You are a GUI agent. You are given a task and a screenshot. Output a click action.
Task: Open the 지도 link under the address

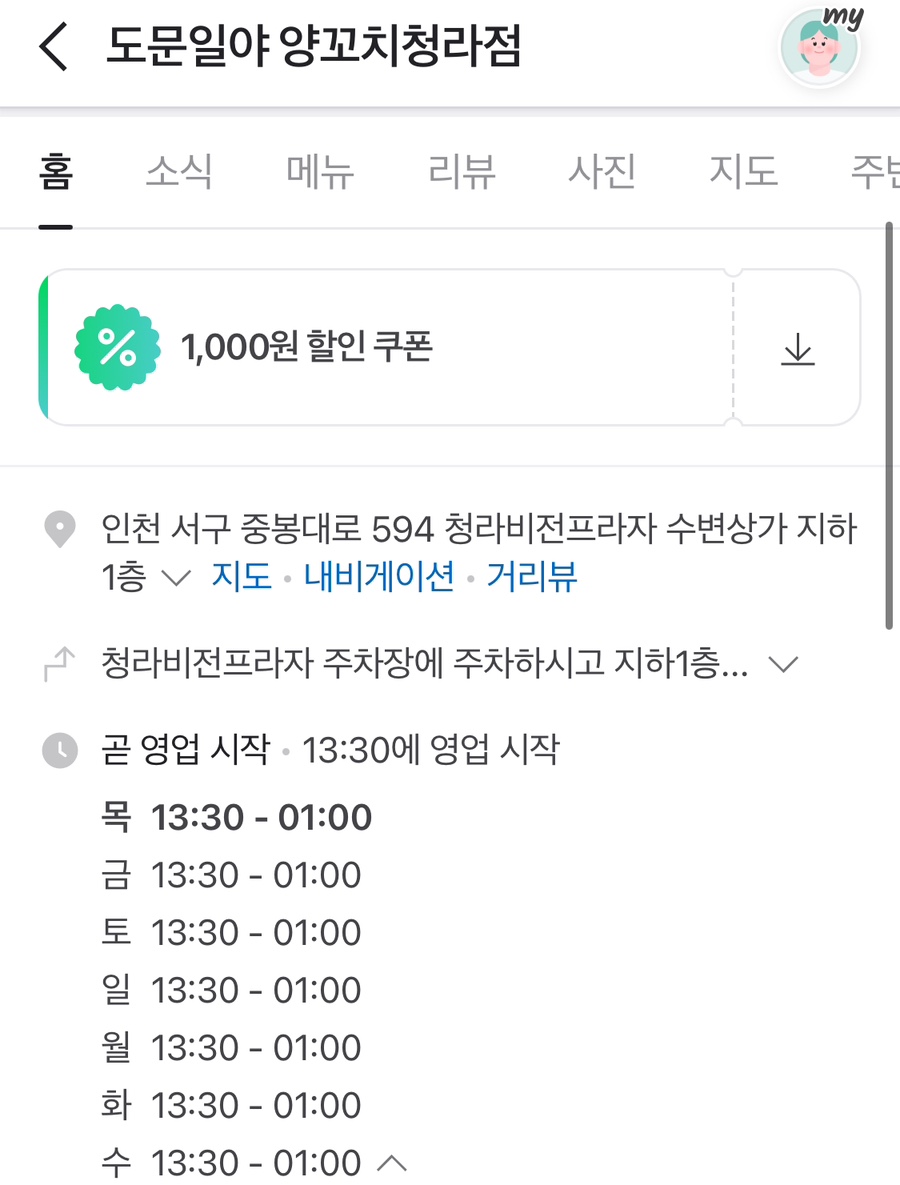(x=241, y=577)
